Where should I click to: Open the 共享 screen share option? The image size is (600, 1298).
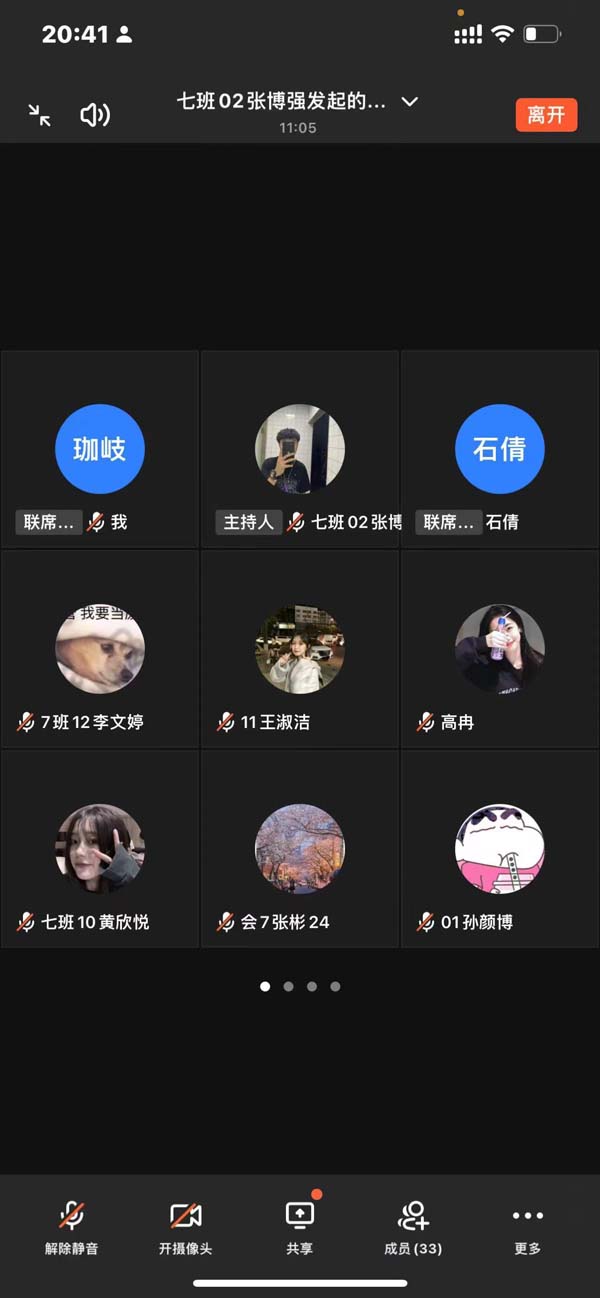(300, 1228)
